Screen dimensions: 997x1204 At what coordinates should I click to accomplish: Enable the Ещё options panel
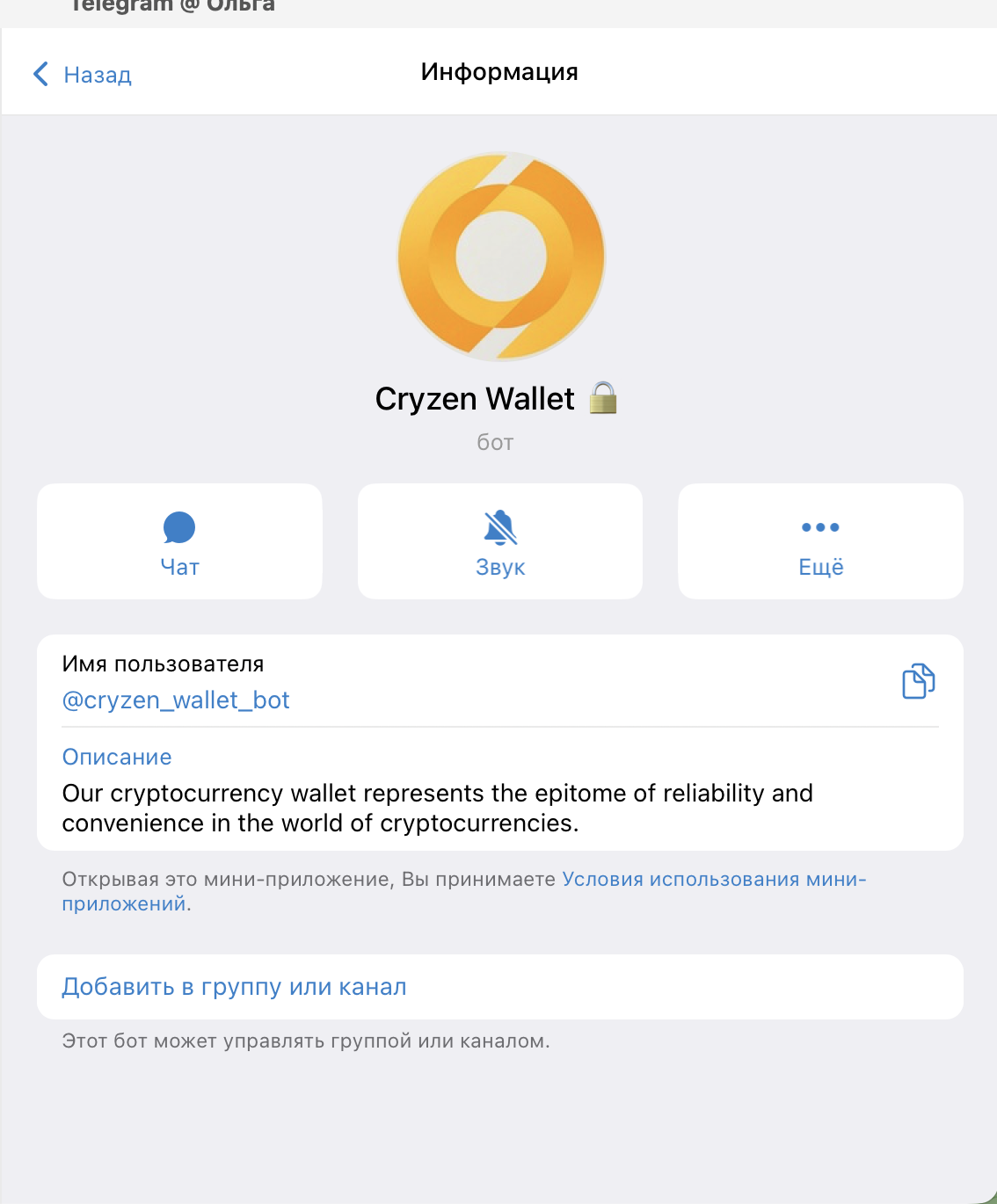(x=819, y=540)
